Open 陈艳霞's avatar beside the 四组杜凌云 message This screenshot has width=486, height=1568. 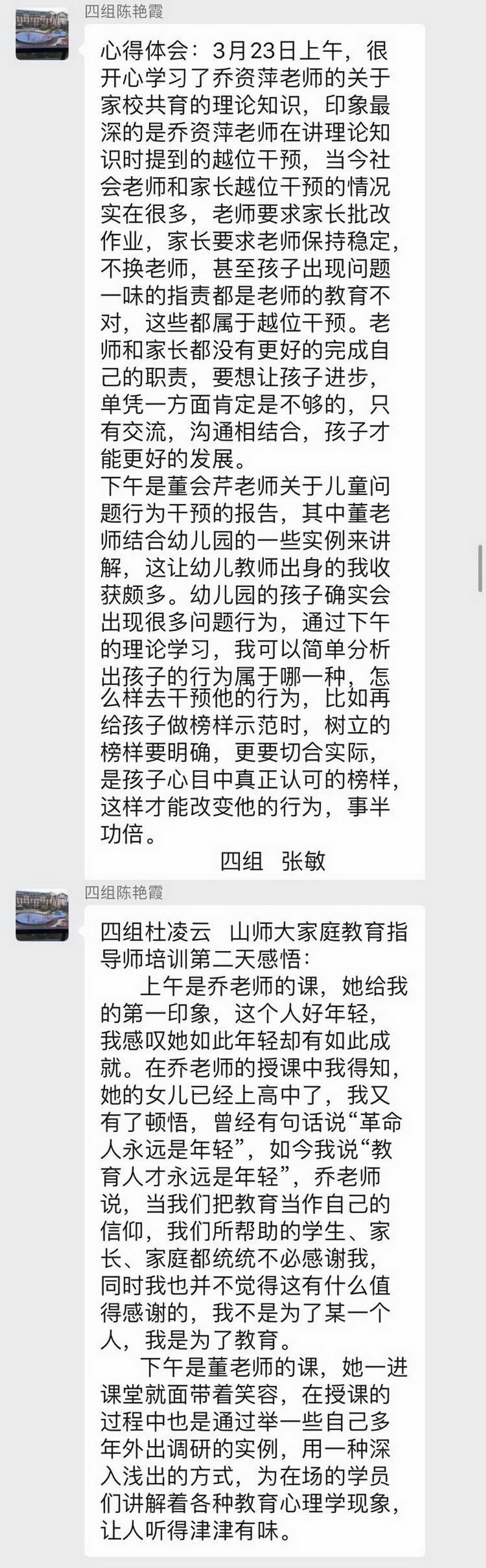coord(42,916)
